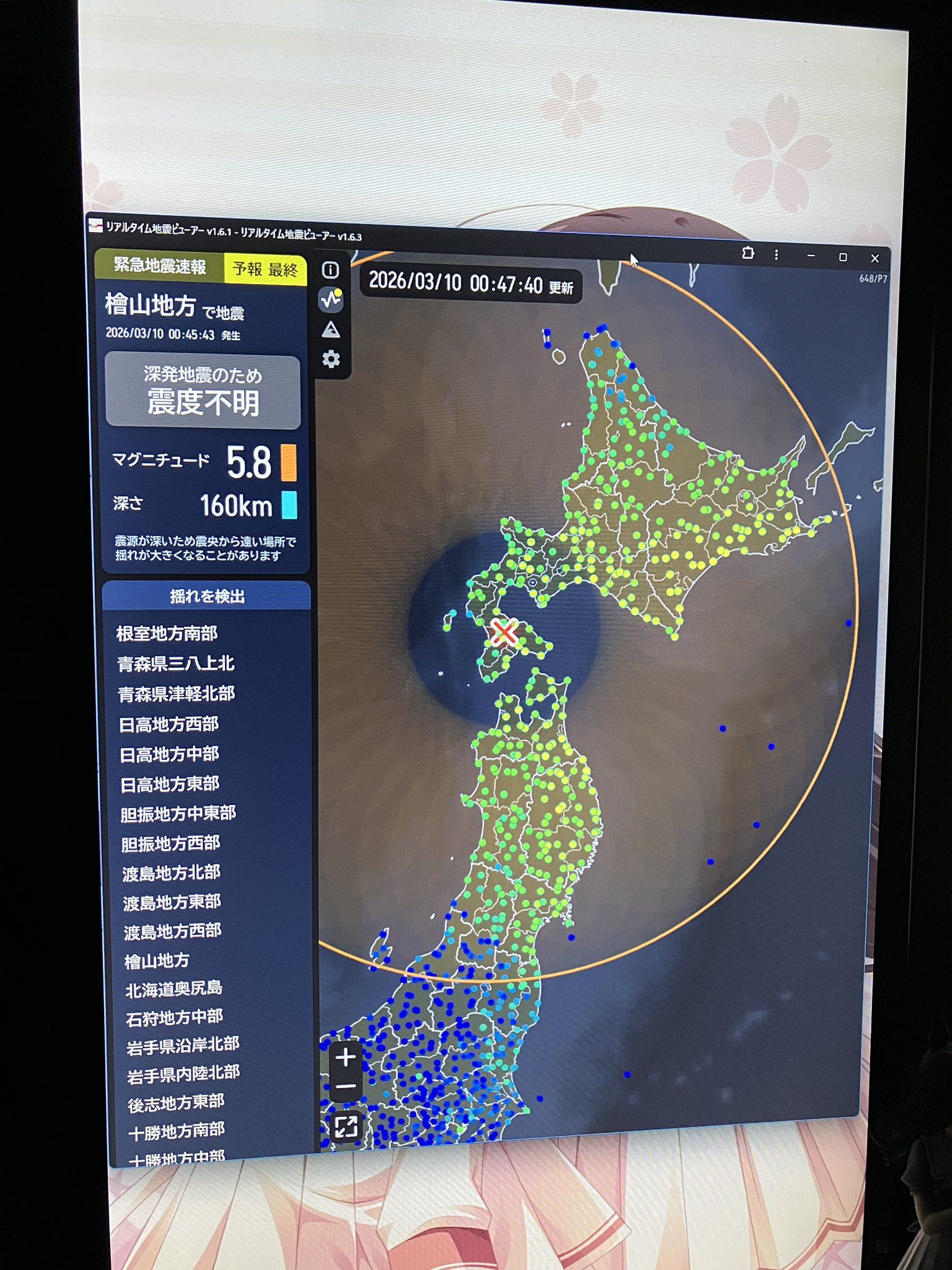Maximize the viewer window

click(x=842, y=257)
